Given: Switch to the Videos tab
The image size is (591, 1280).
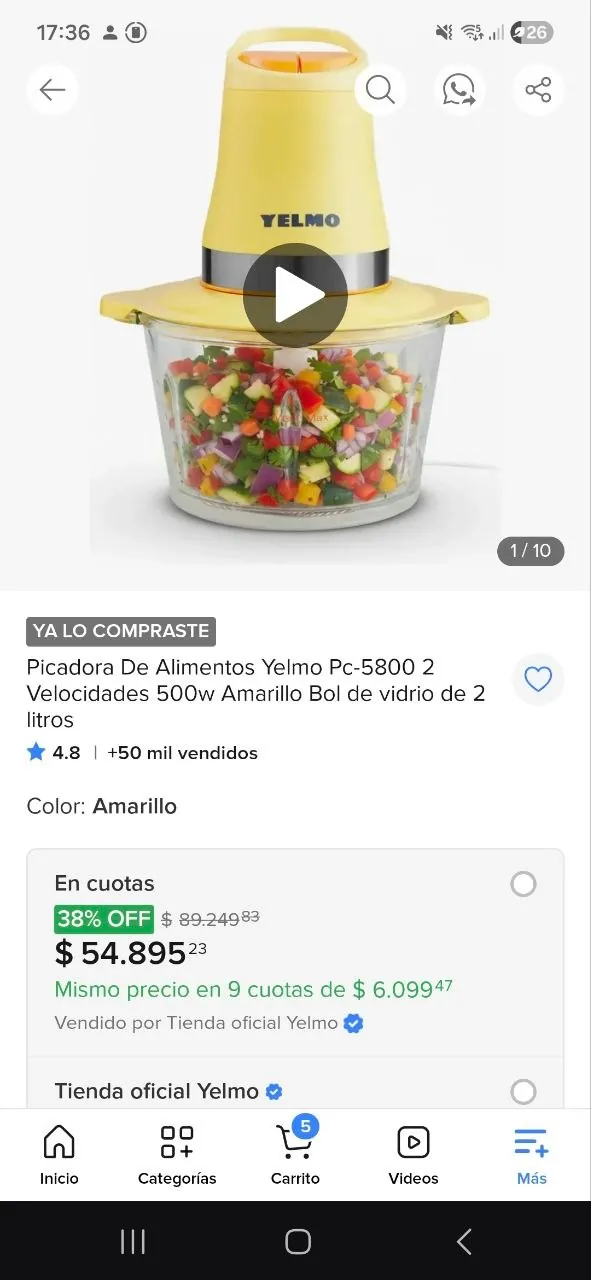Looking at the screenshot, I should coord(413,1155).
